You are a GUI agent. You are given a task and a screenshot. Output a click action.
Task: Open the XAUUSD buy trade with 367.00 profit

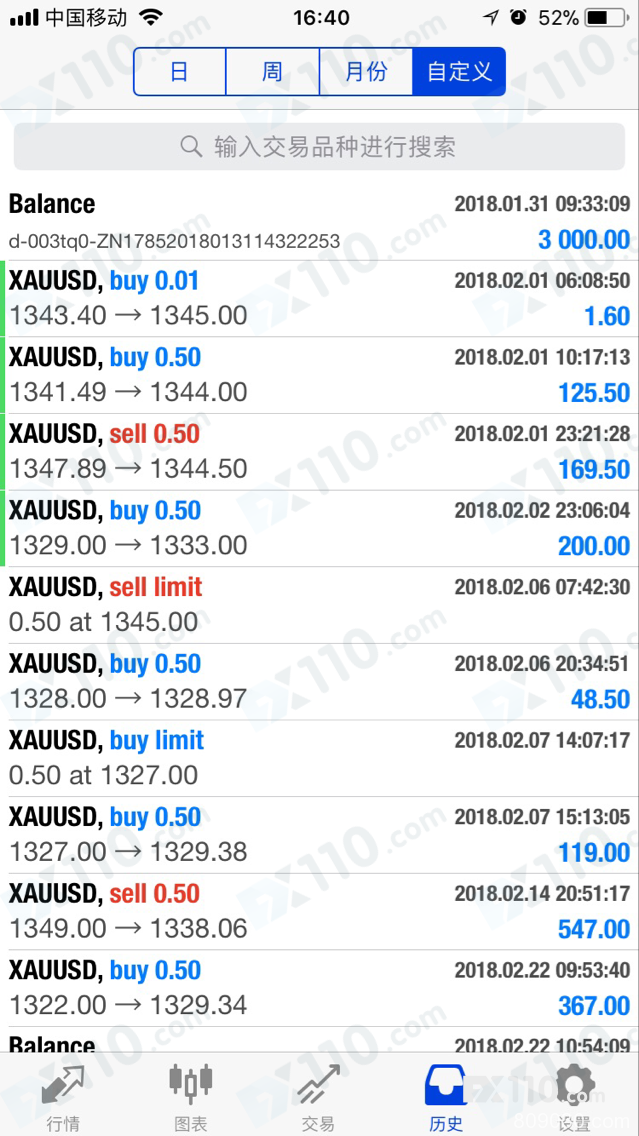click(x=319, y=988)
